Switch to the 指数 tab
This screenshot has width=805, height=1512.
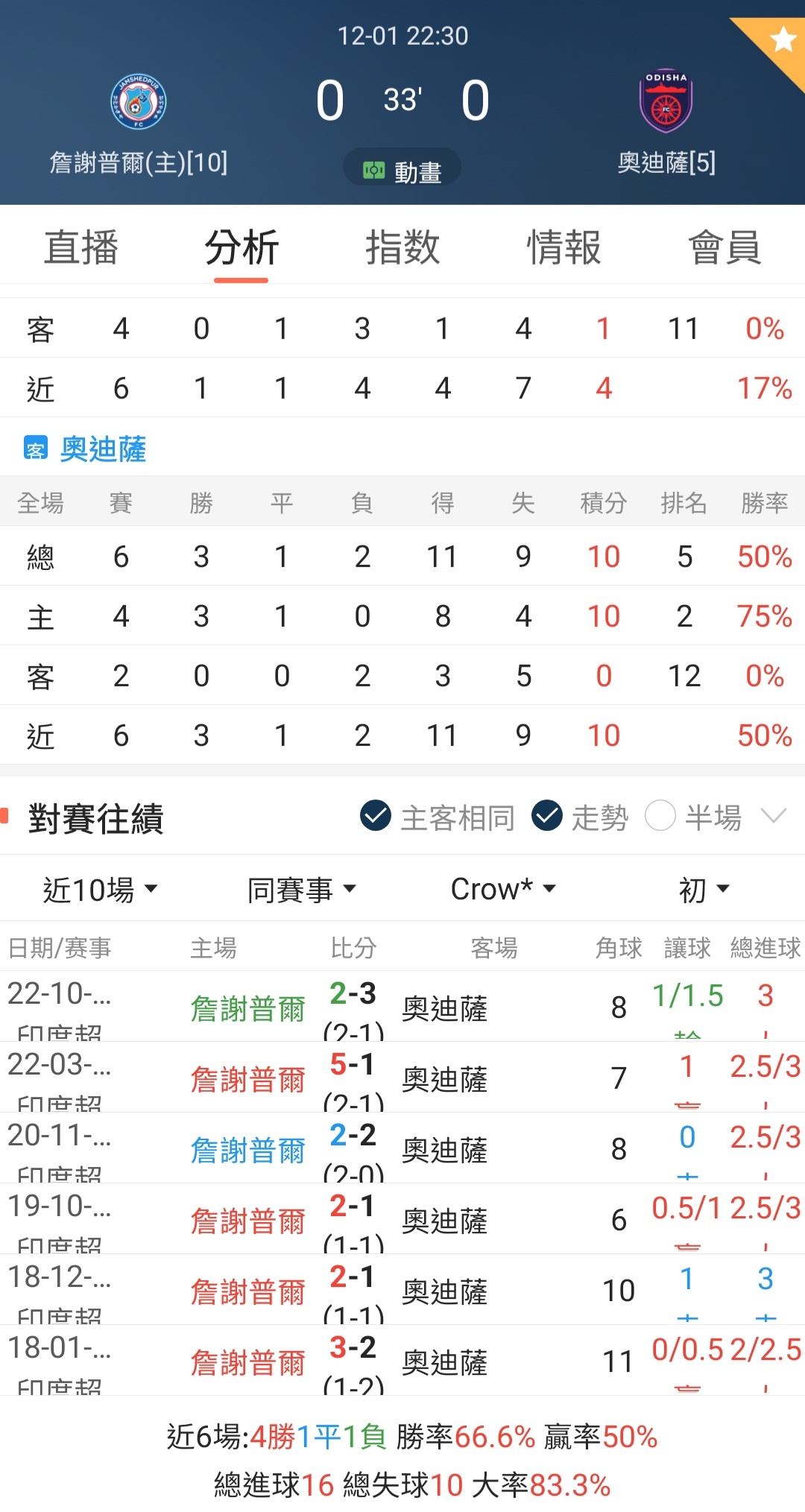pos(402,247)
